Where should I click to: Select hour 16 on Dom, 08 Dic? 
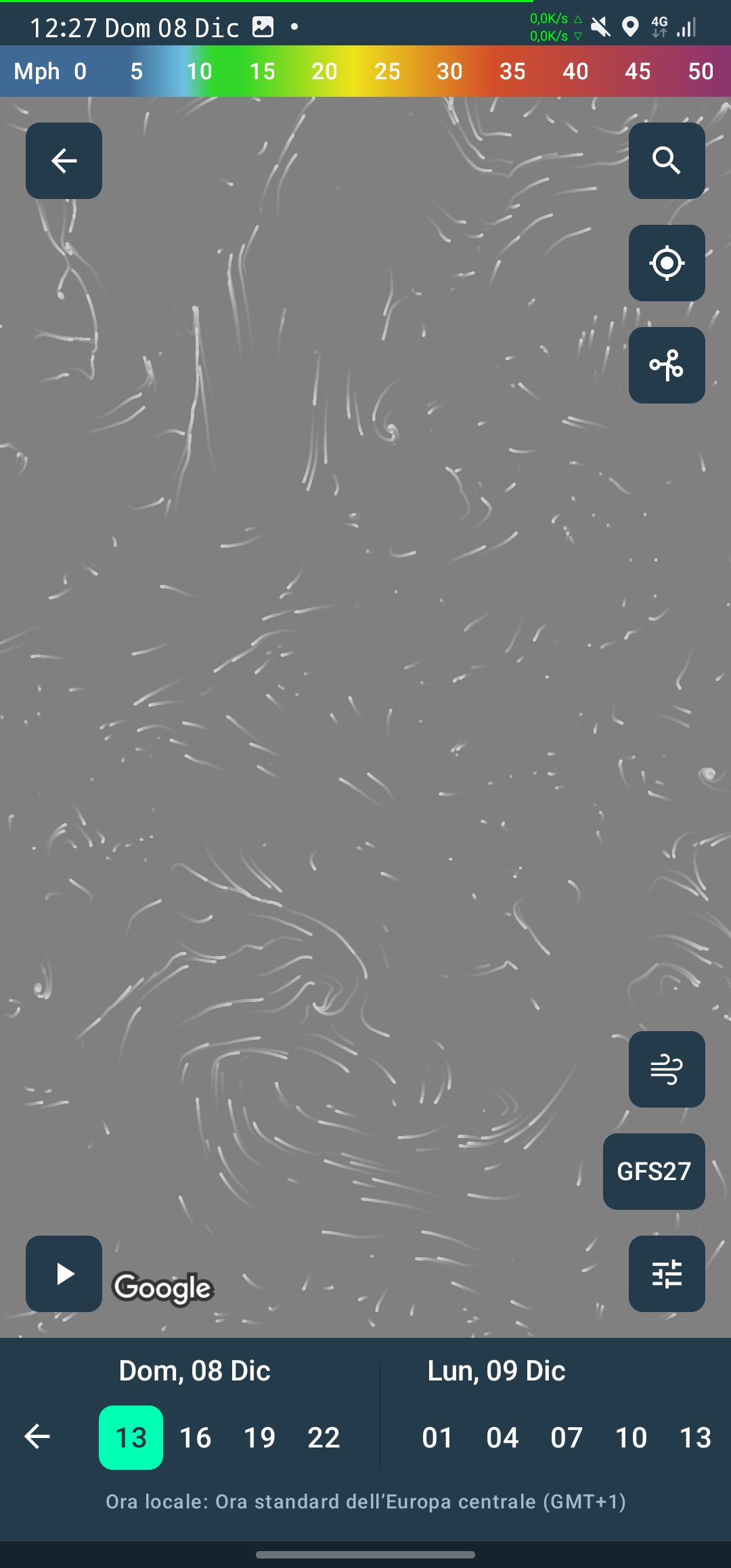coord(195,1437)
